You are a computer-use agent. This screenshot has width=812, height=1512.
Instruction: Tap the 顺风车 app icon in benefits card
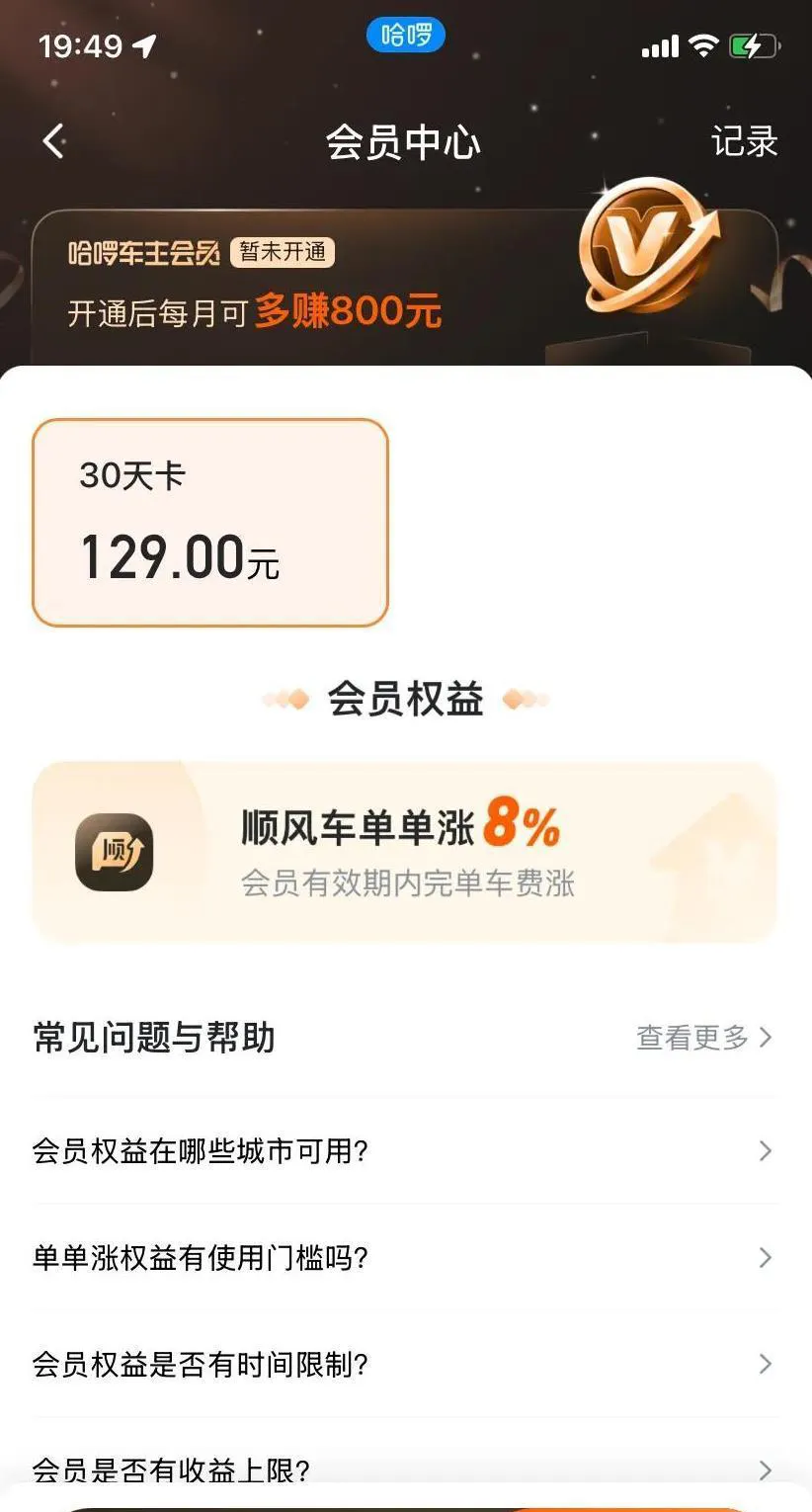tap(116, 852)
